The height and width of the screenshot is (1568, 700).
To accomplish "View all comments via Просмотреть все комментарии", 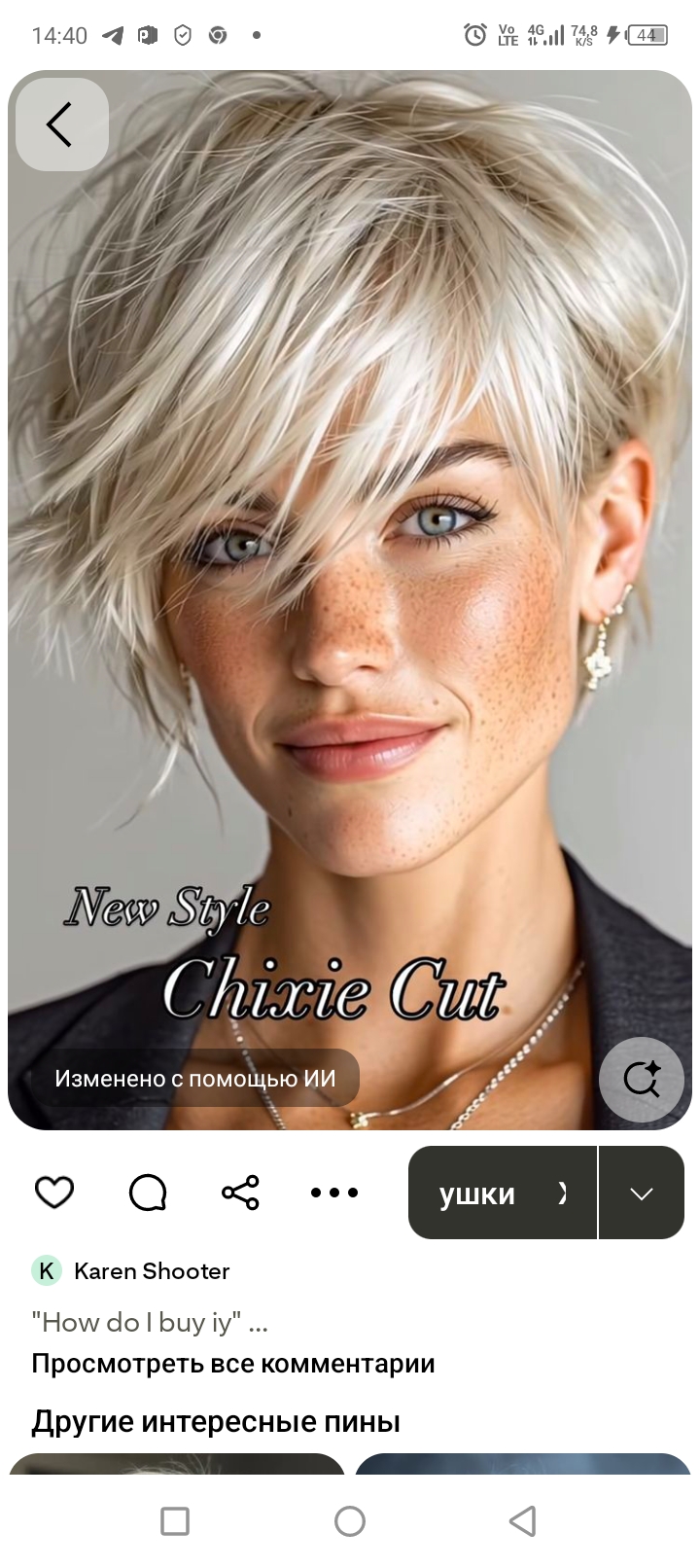I will (233, 1364).
